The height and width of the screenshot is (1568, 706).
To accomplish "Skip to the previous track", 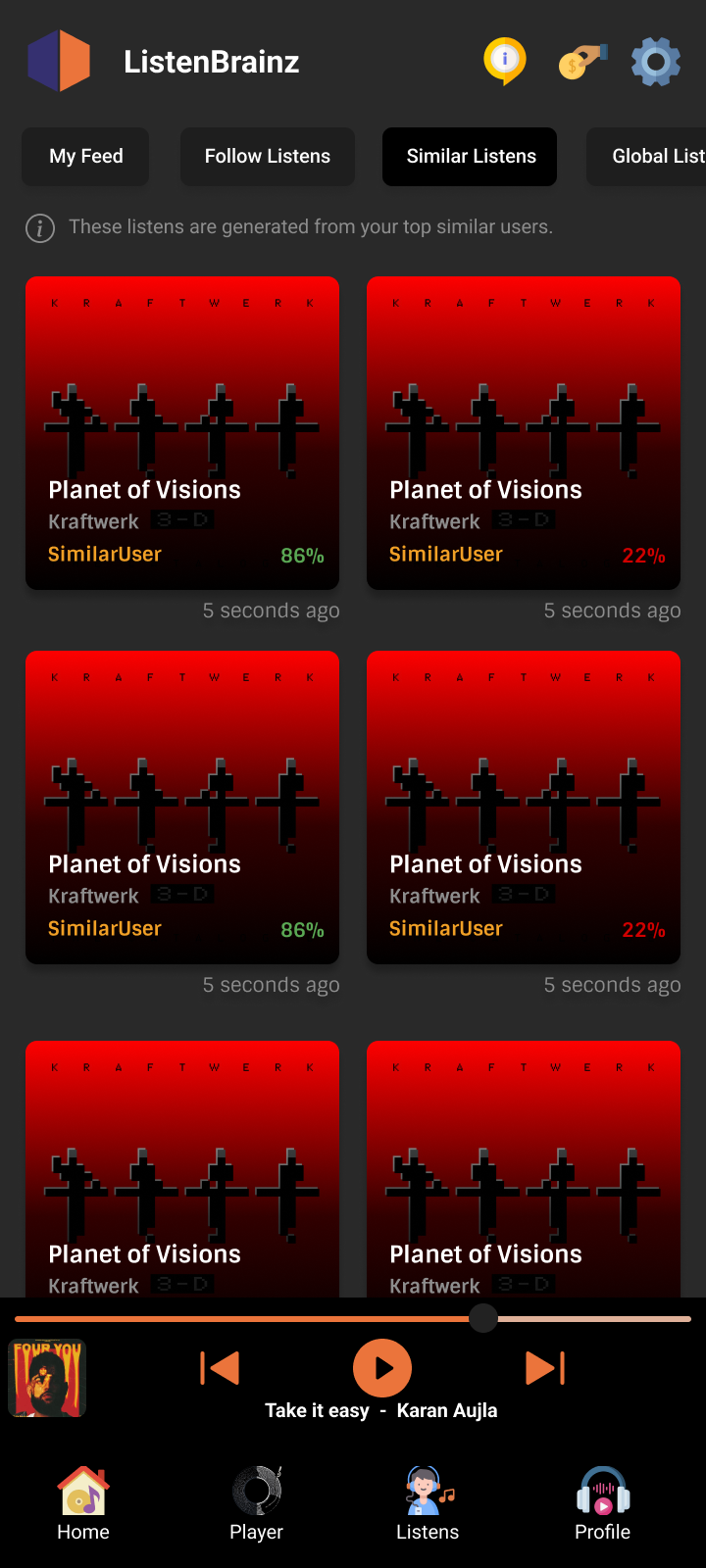I will tap(220, 1368).
